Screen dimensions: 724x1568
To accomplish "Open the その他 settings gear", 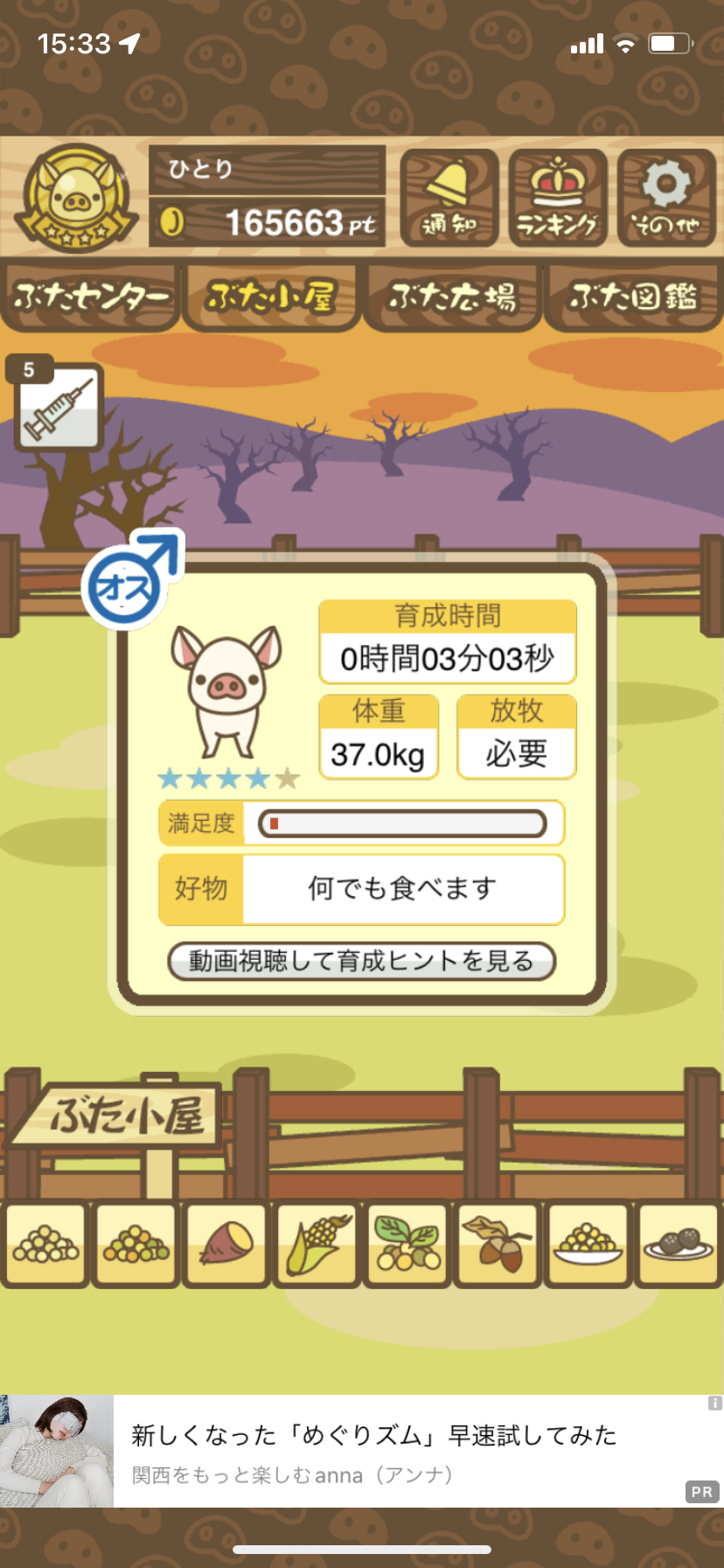I will [x=666, y=198].
